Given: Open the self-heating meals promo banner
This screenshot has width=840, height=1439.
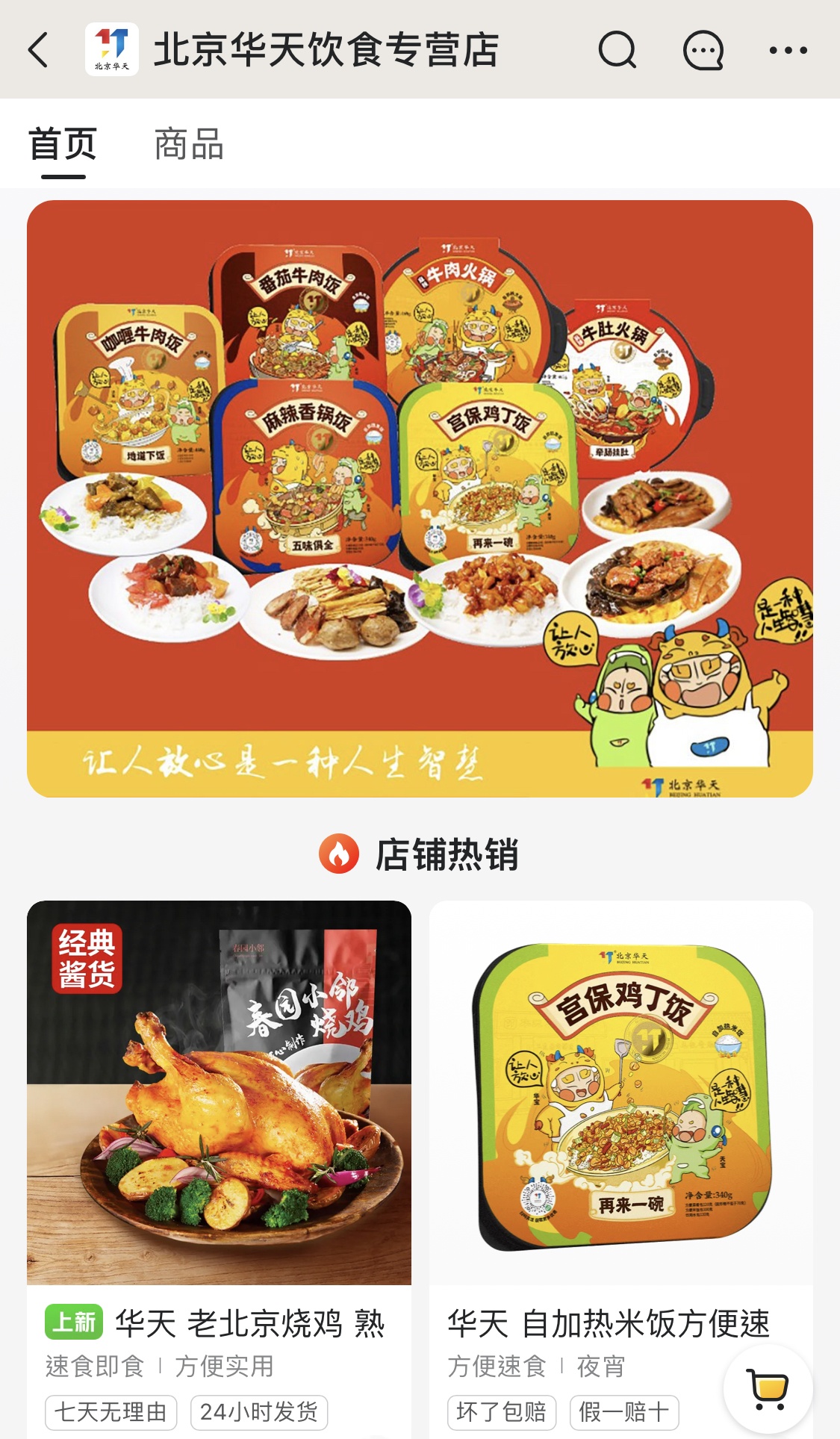Looking at the screenshot, I should 420,498.
